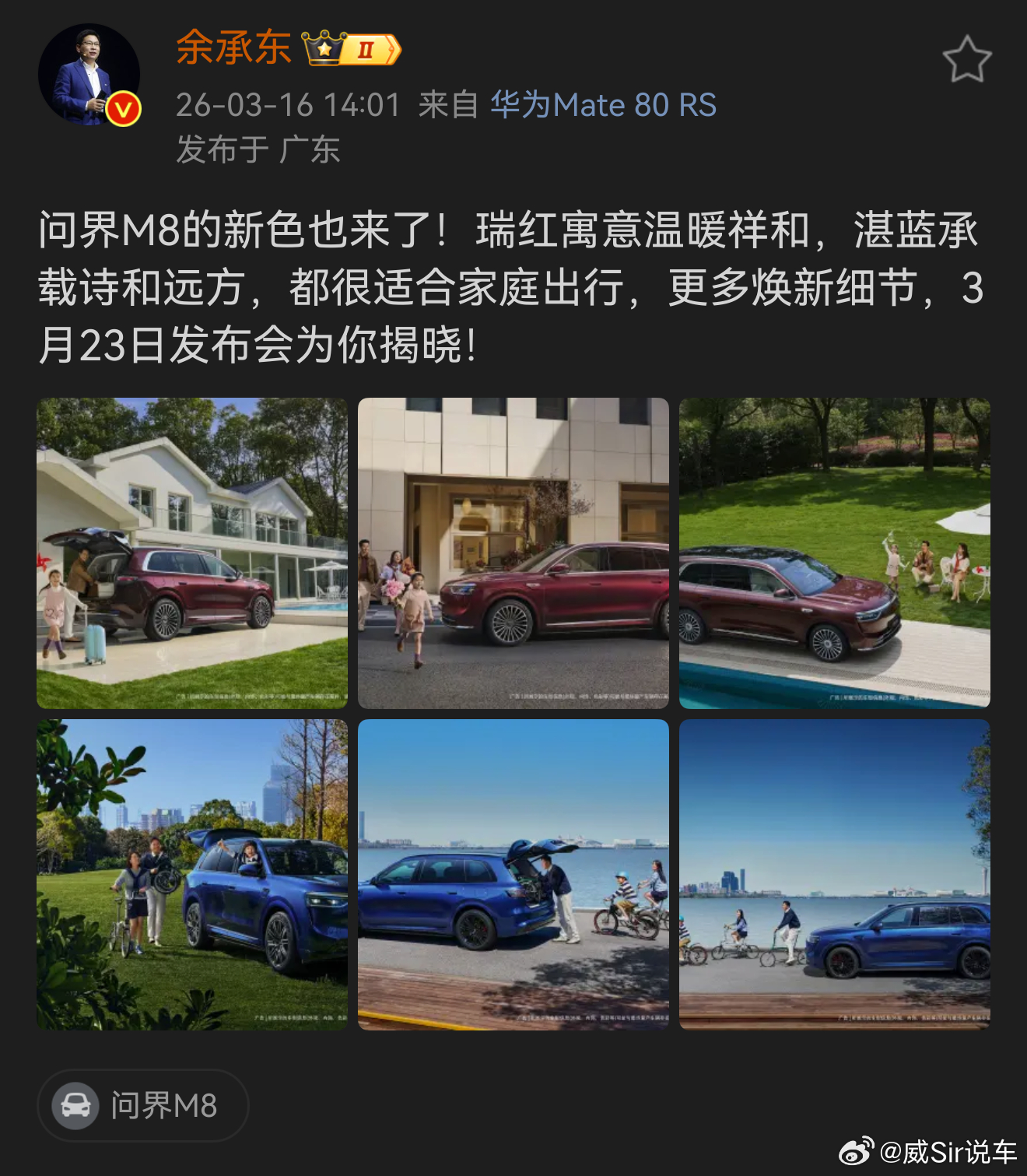The image size is (1027, 1176).
Task: Open the blue M8 seaside trunk photo
Action: 513,876
